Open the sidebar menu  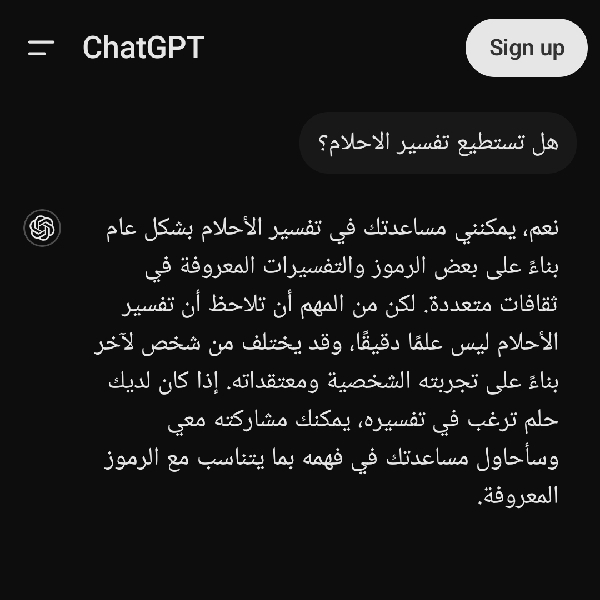pos(40,47)
